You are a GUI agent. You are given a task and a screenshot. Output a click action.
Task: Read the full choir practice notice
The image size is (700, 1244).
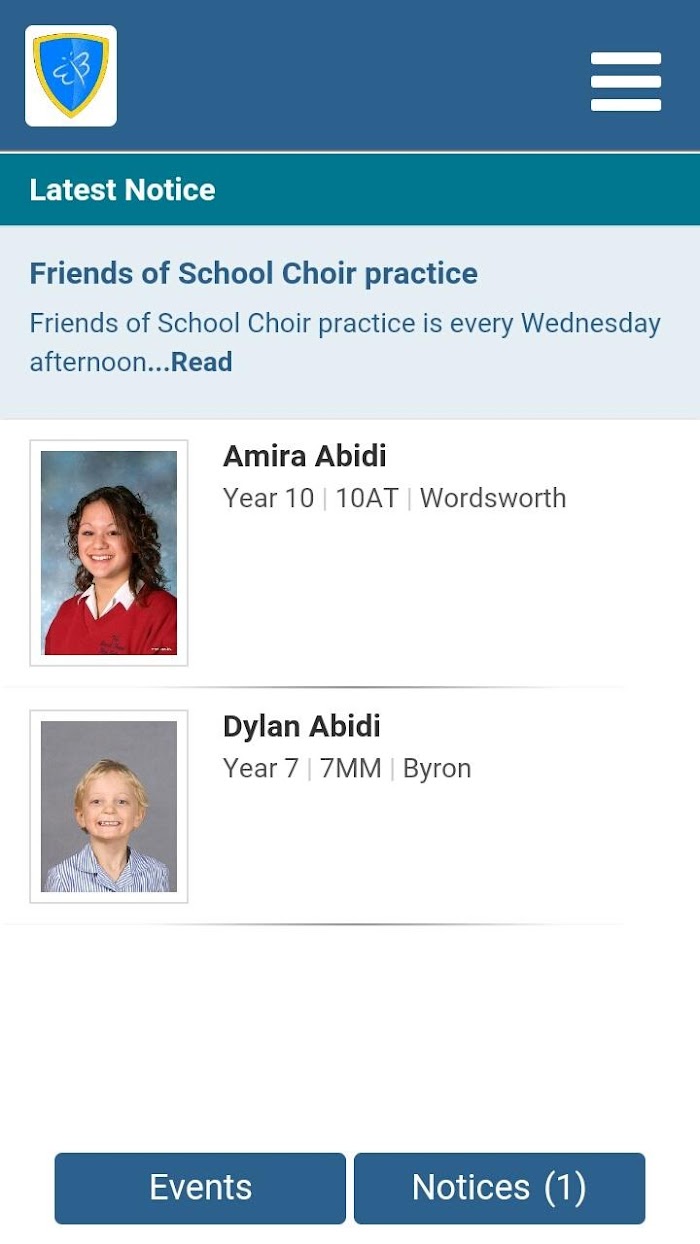pyautogui.click(x=201, y=362)
